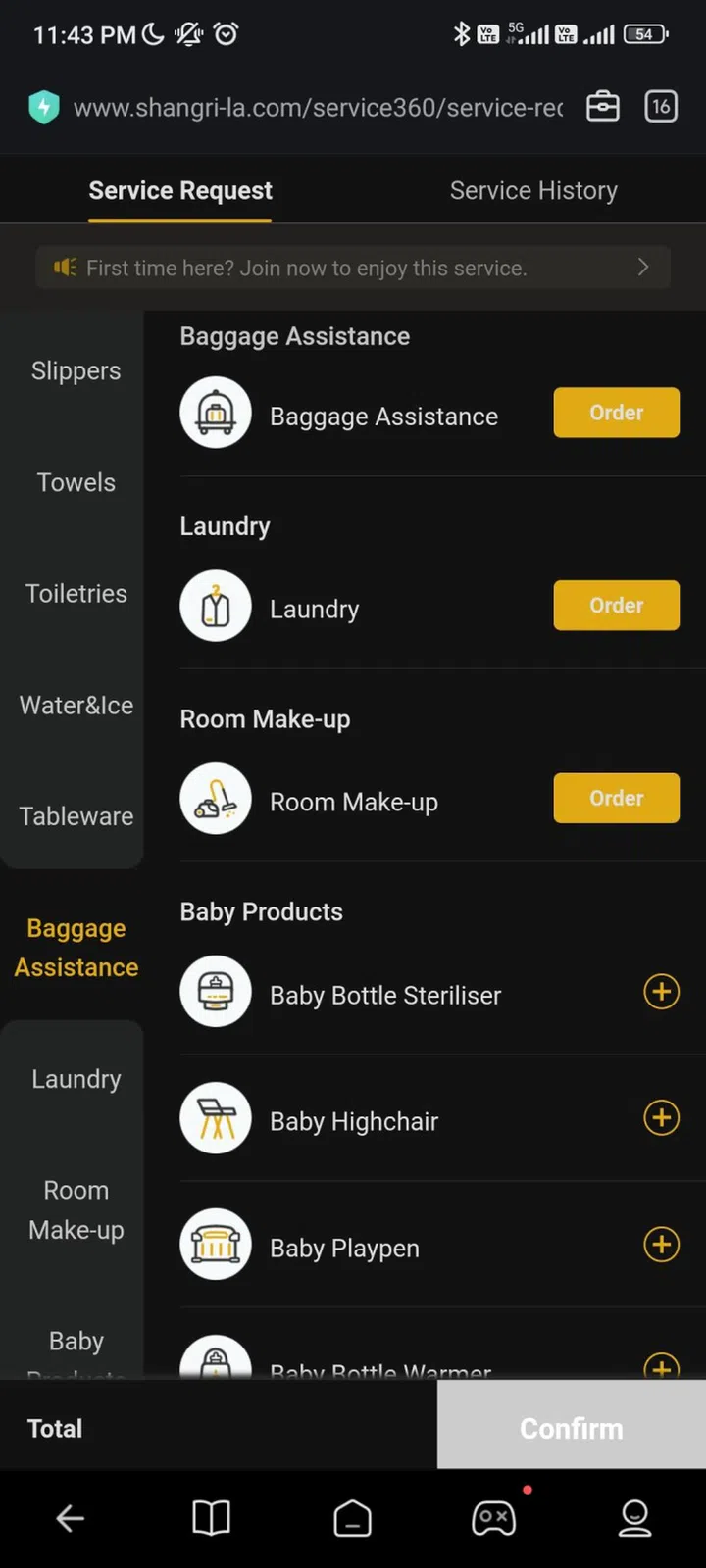Select Laundry in the side menu
The image size is (706, 1568).
[76, 1079]
